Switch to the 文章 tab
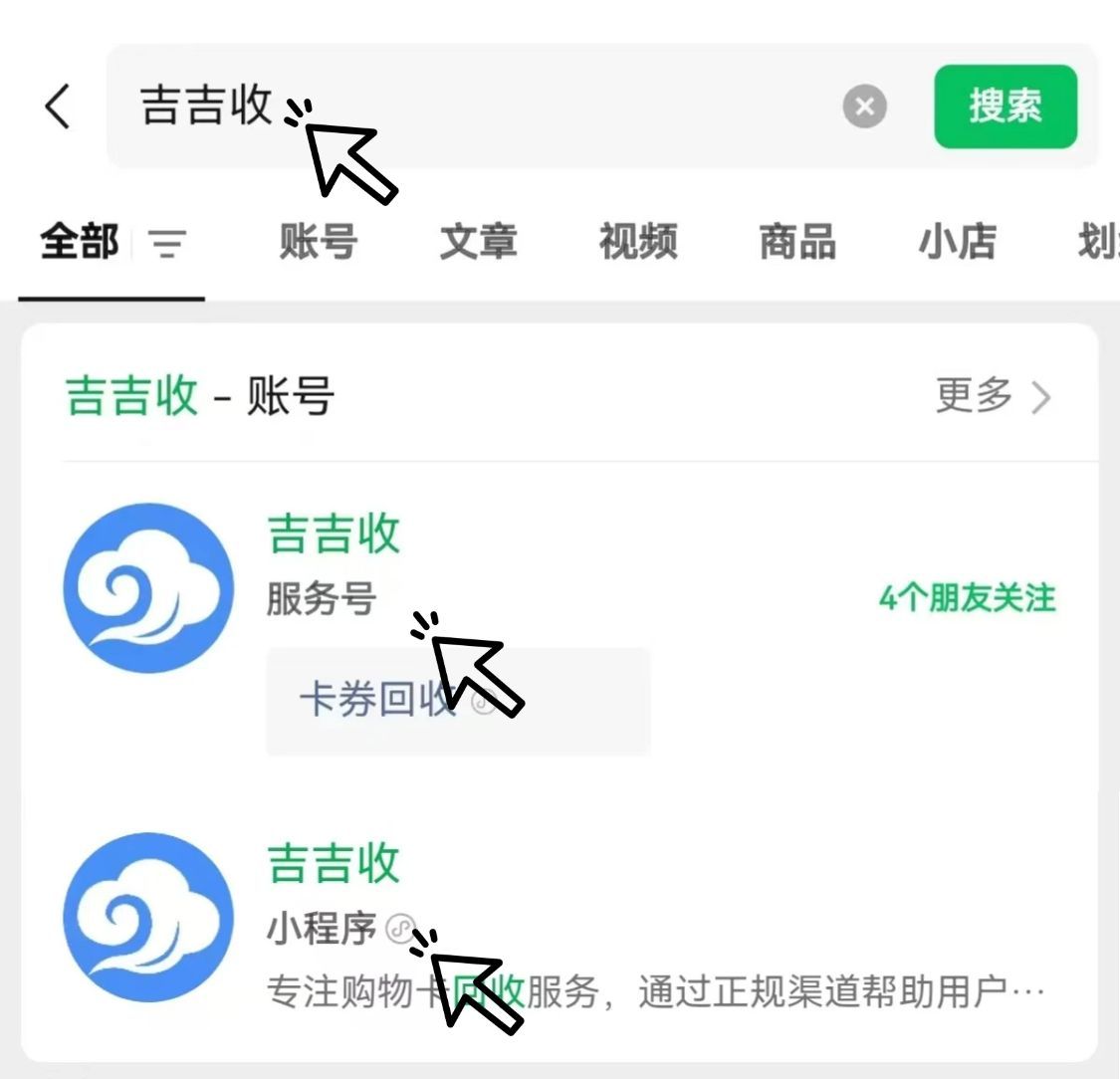 coord(478,242)
